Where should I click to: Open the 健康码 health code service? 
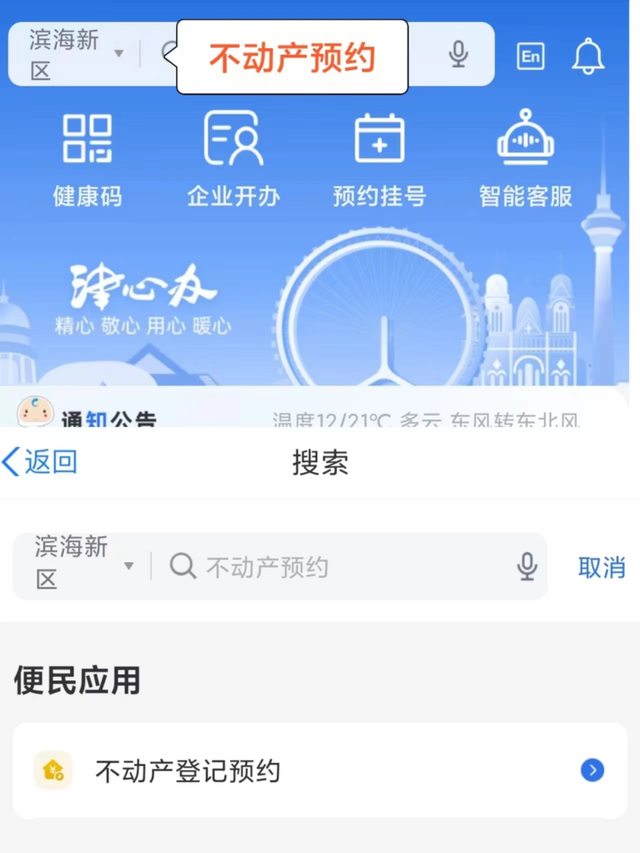click(x=88, y=160)
